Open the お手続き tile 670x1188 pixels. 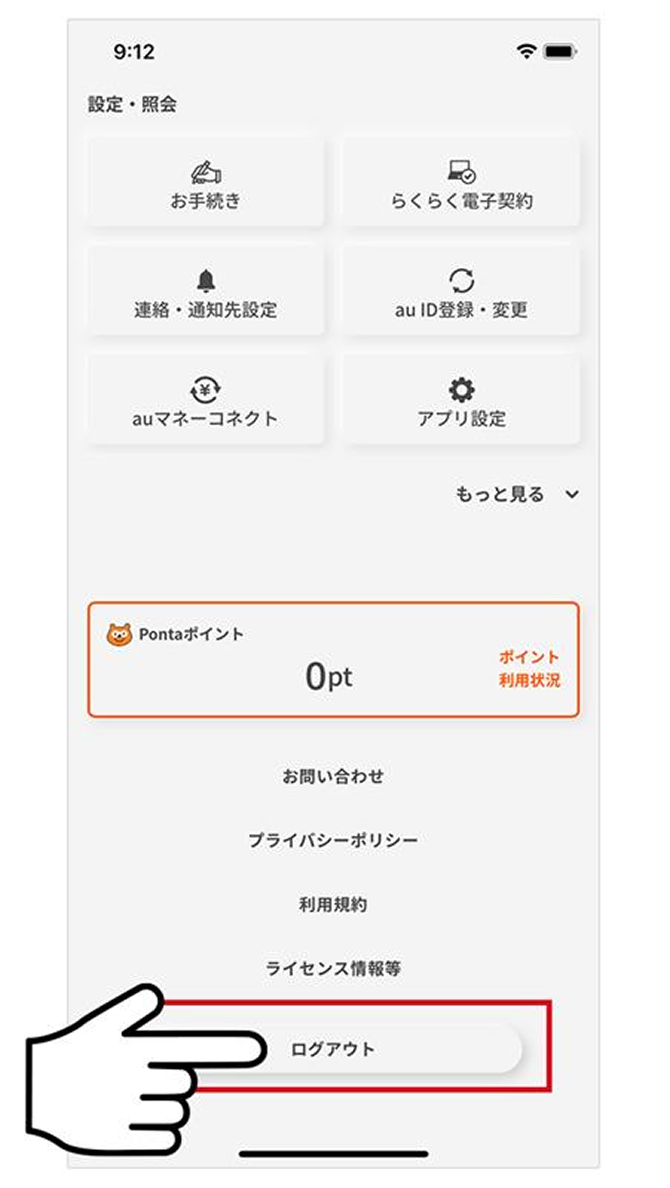pos(205,183)
